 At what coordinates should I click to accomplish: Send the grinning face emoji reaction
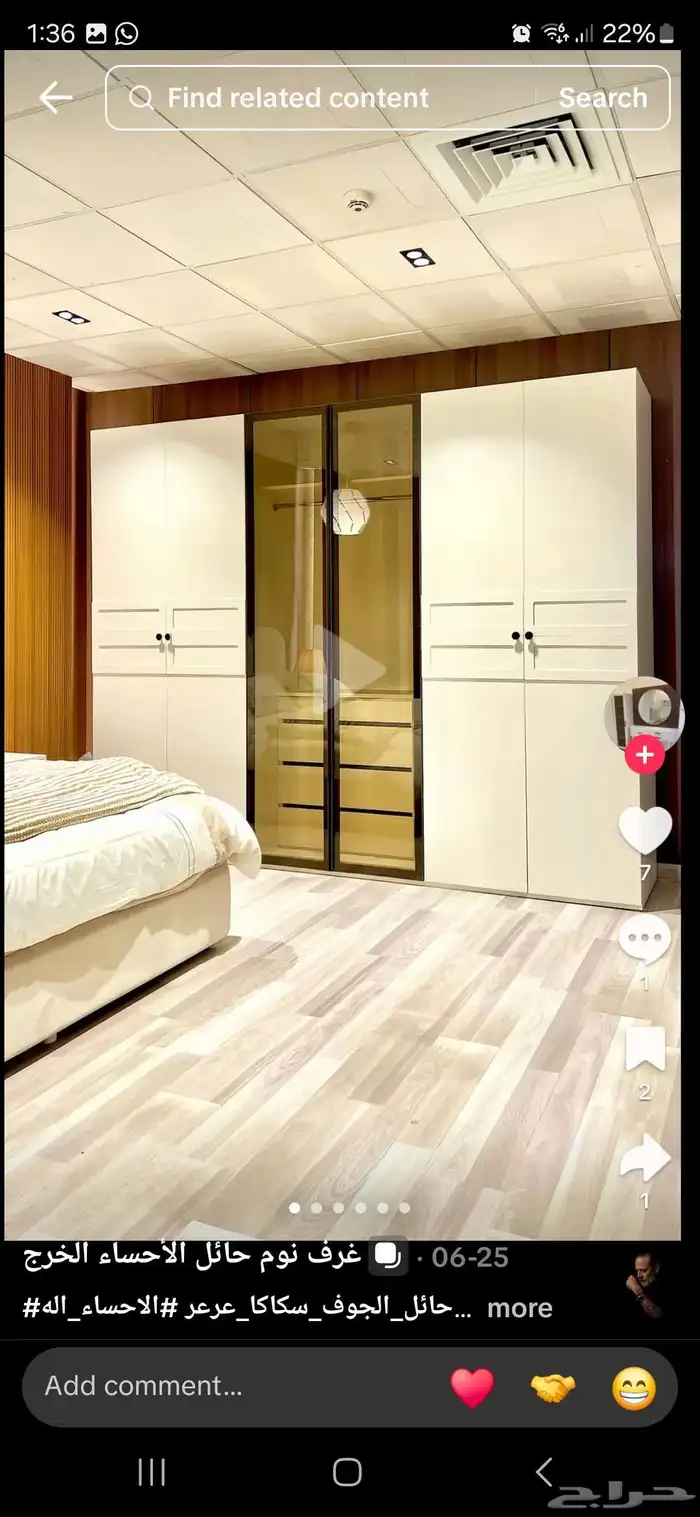634,1387
